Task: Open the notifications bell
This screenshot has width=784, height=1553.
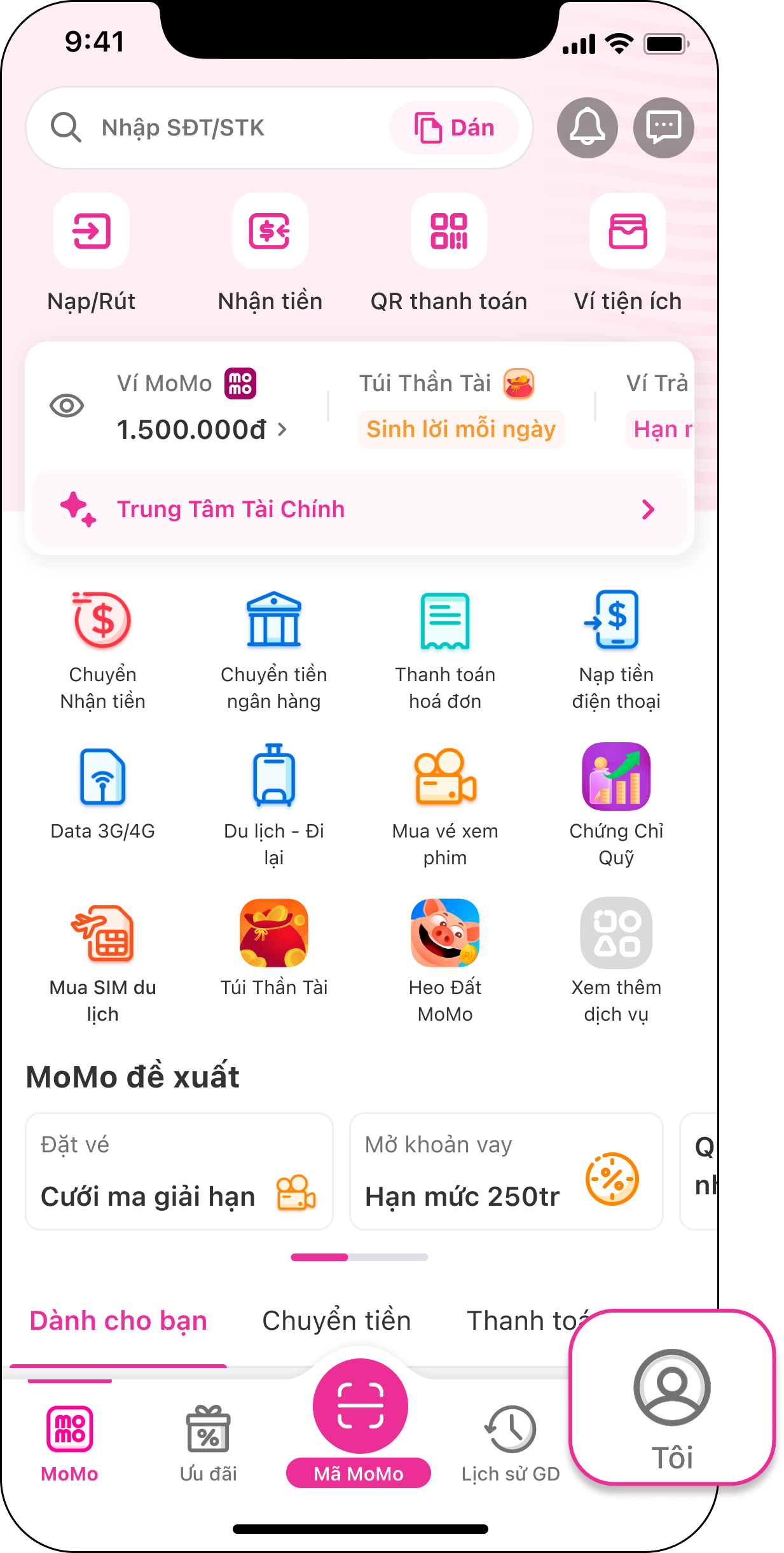Action: point(587,128)
